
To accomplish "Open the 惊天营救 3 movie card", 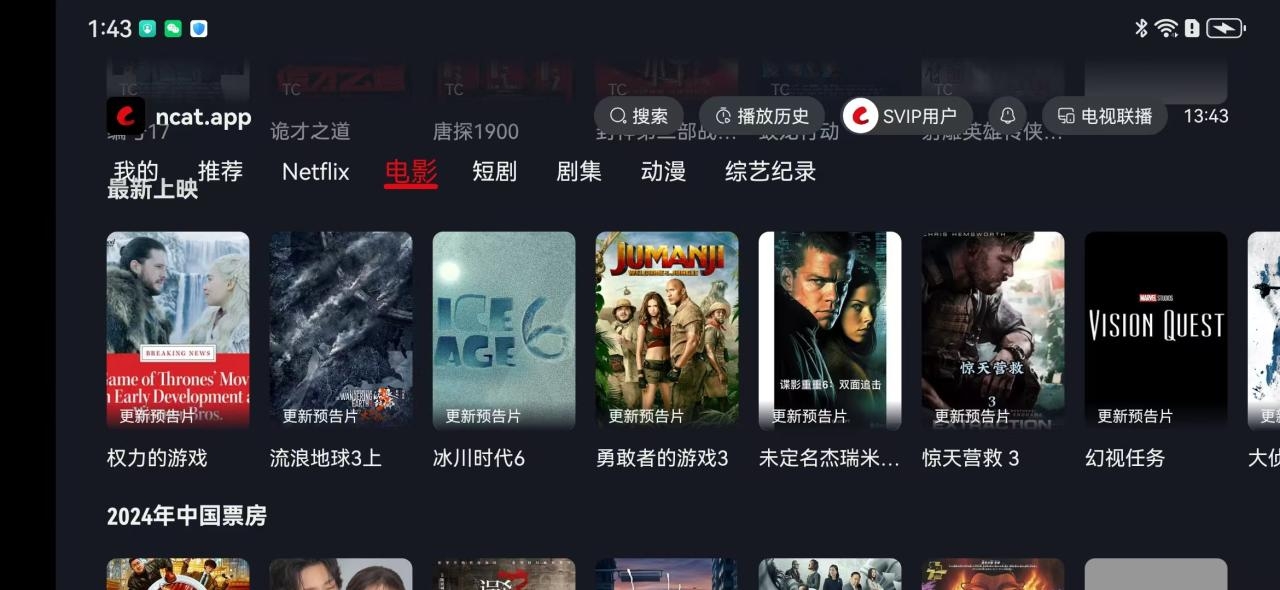I will tap(993, 330).
